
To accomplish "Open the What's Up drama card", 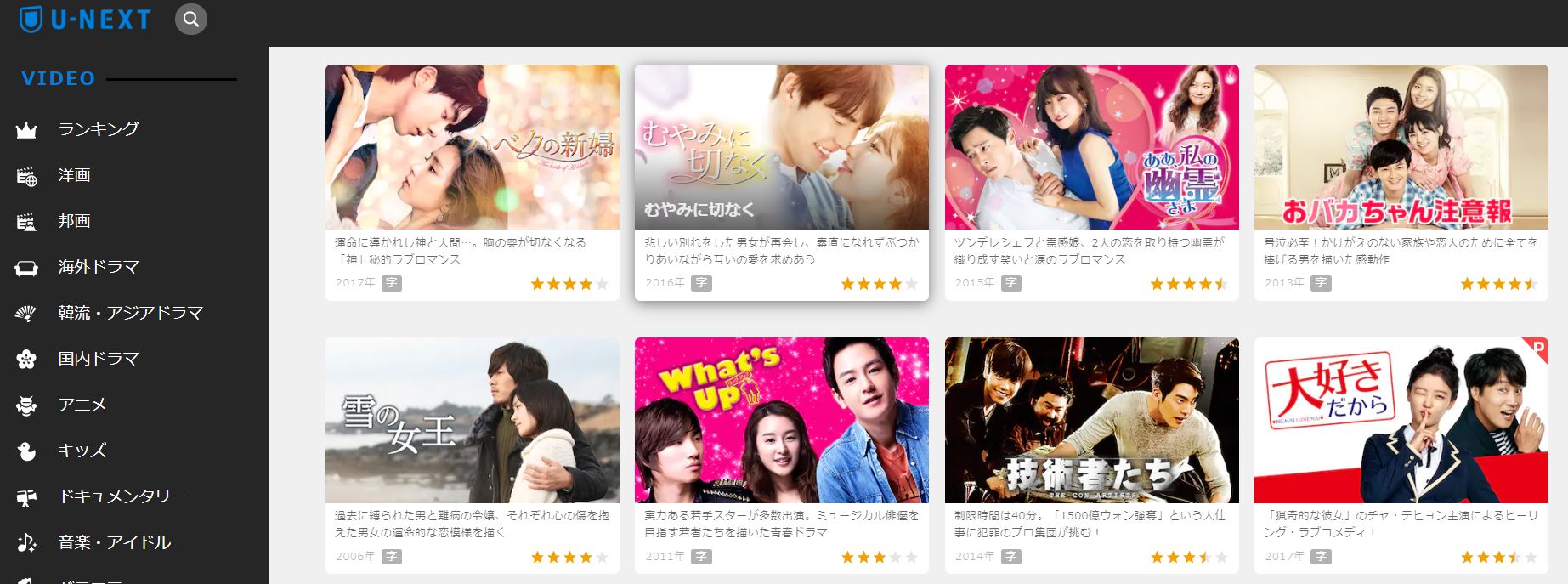I will pos(781,421).
